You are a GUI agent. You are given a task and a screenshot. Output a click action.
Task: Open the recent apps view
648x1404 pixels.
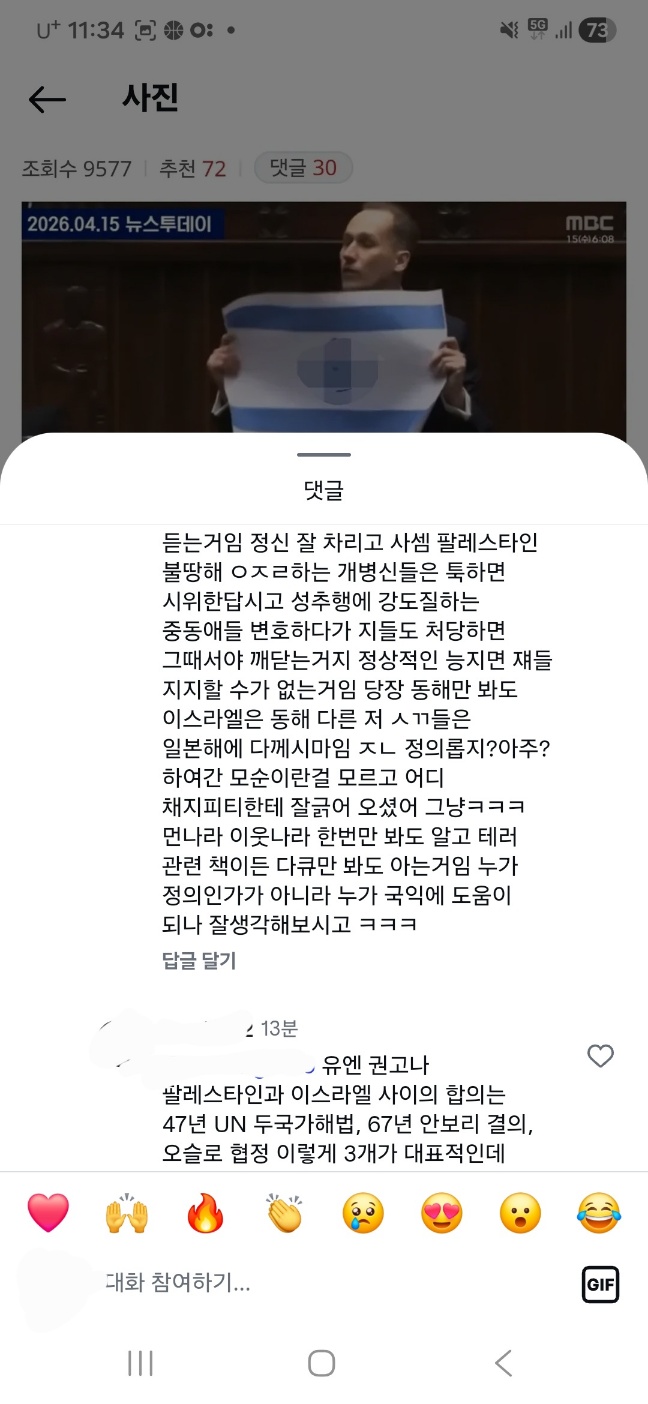tap(140, 1363)
